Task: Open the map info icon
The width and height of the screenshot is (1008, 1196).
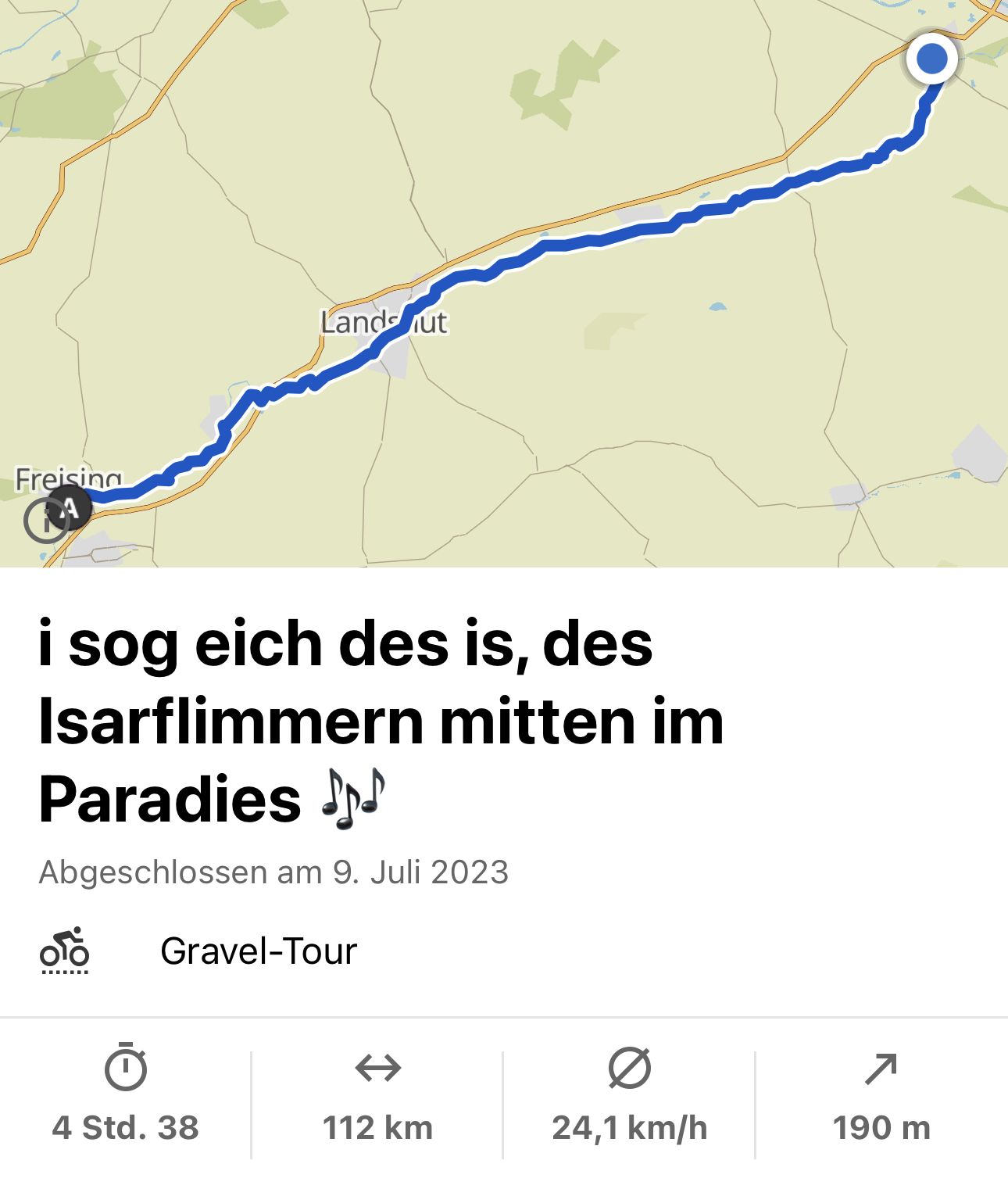Action: tap(45, 521)
